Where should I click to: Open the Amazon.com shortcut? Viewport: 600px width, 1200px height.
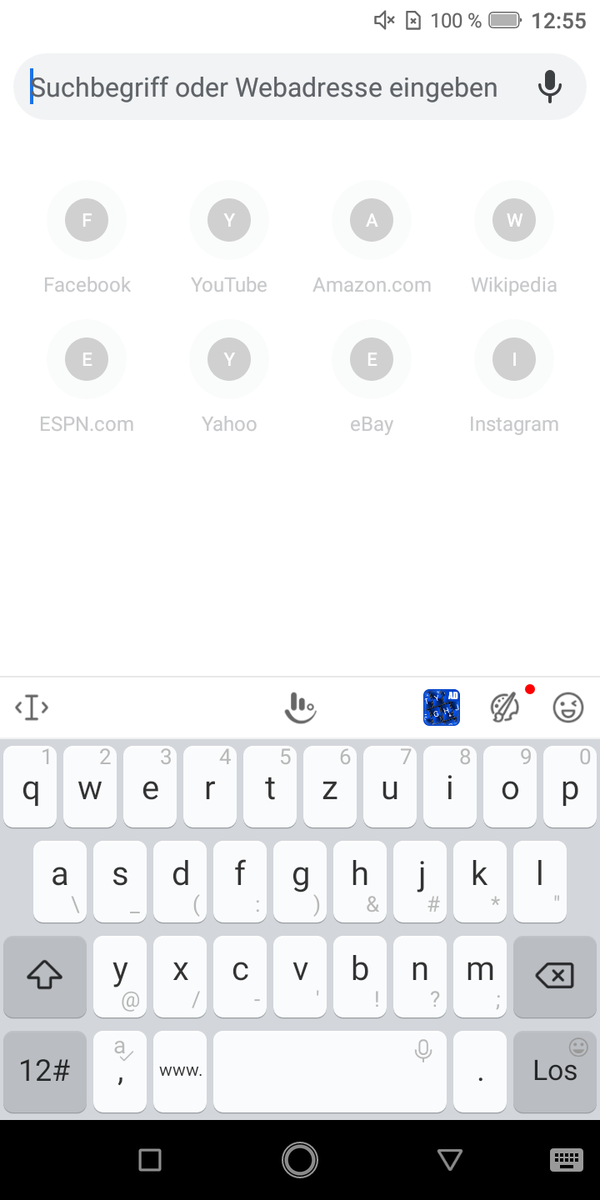pyautogui.click(x=372, y=240)
